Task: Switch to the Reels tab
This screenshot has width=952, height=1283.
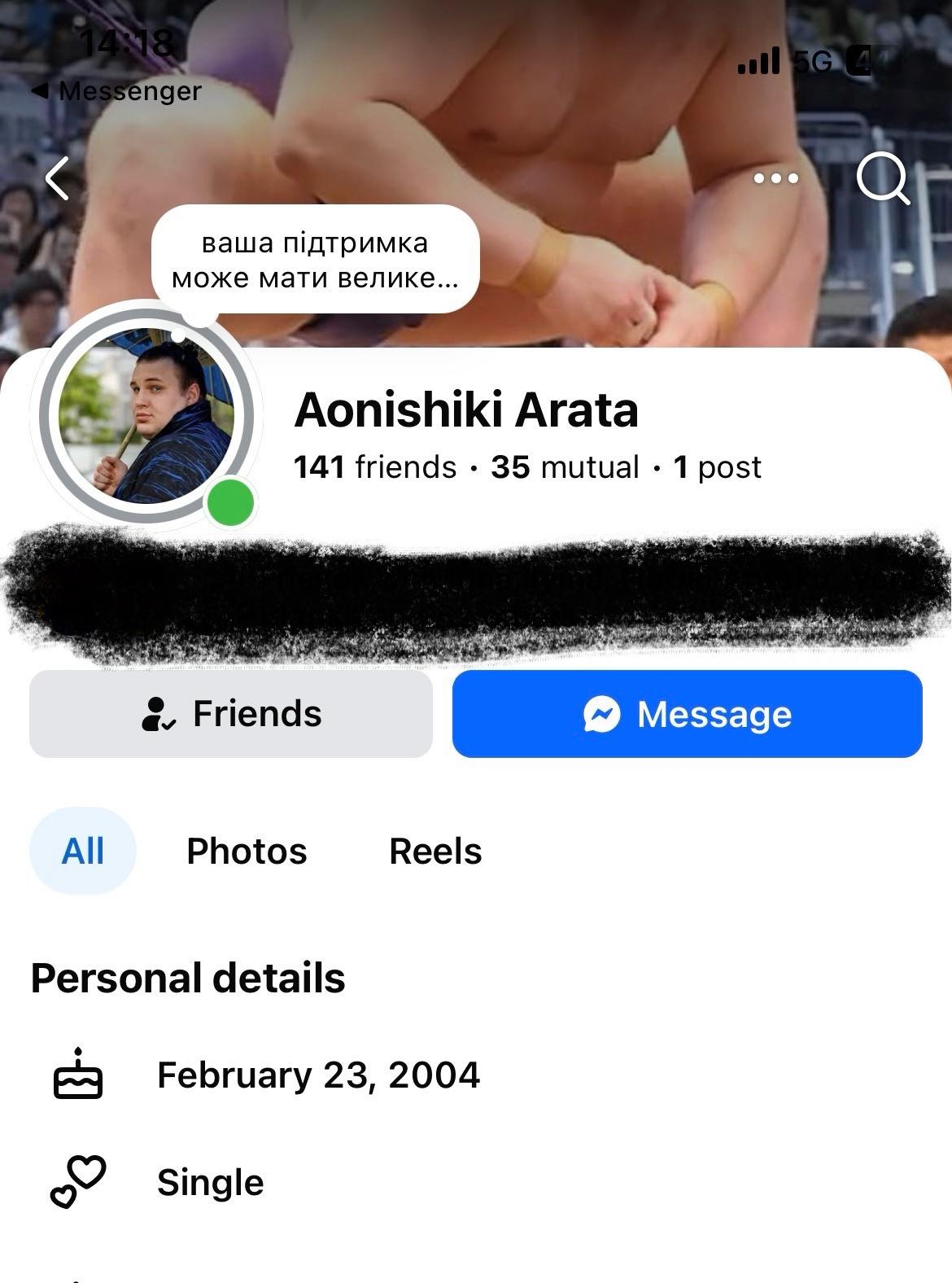Action: [x=435, y=851]
